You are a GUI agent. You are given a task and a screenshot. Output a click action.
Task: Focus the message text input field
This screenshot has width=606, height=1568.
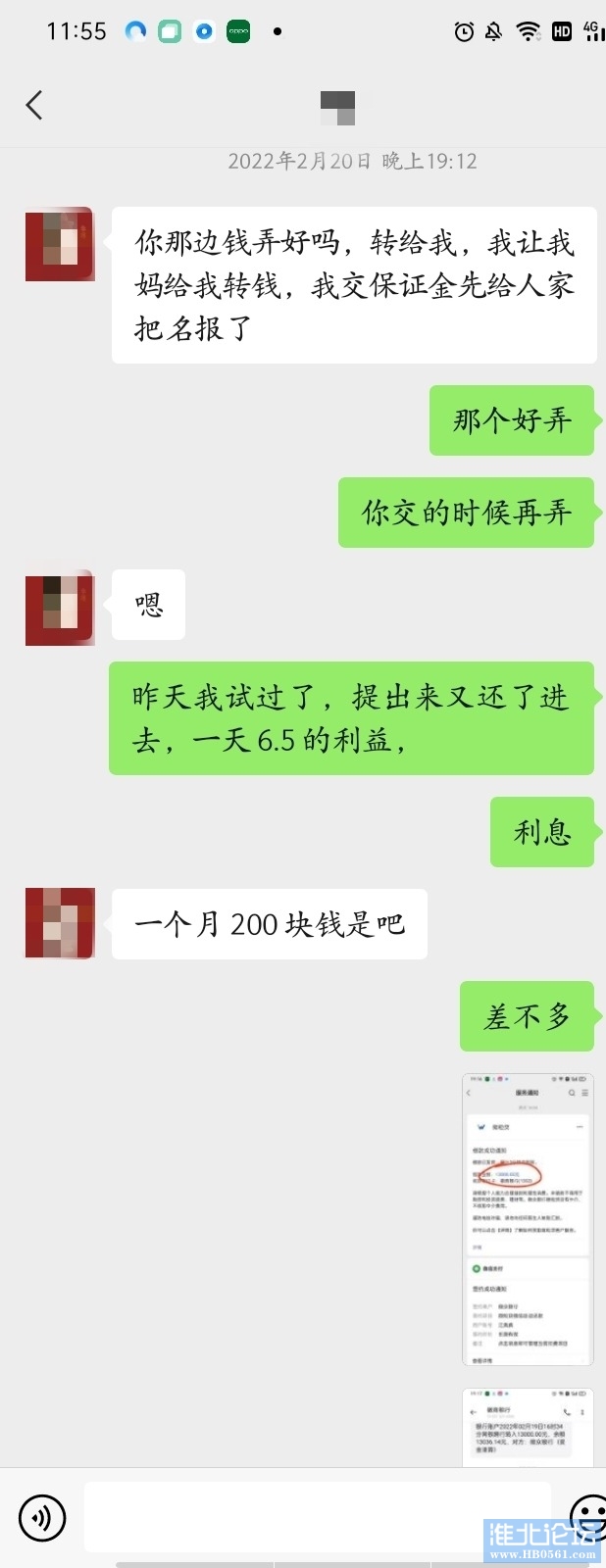pos(317,1515)
